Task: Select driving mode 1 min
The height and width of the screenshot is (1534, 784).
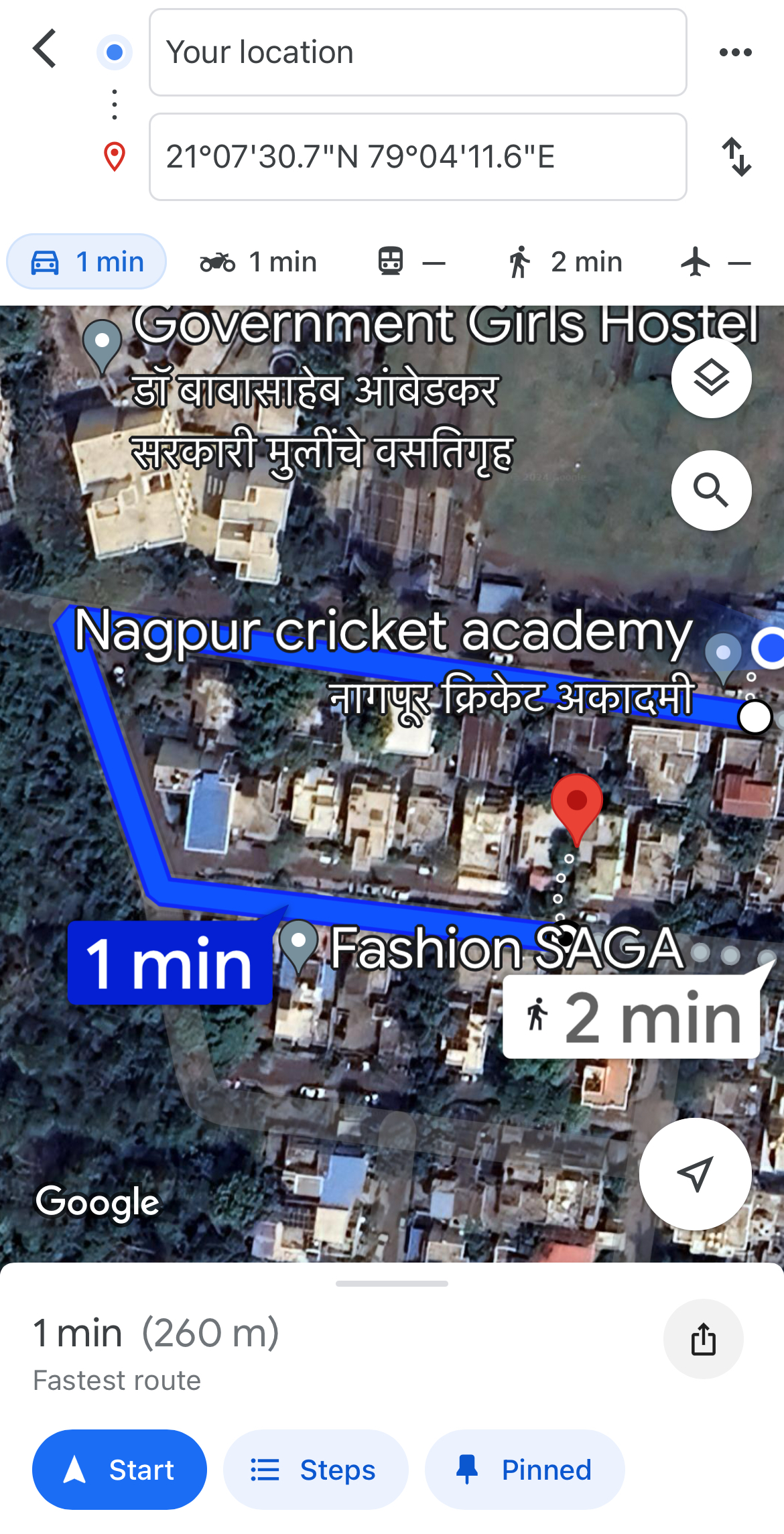Action: click(87, 261)
